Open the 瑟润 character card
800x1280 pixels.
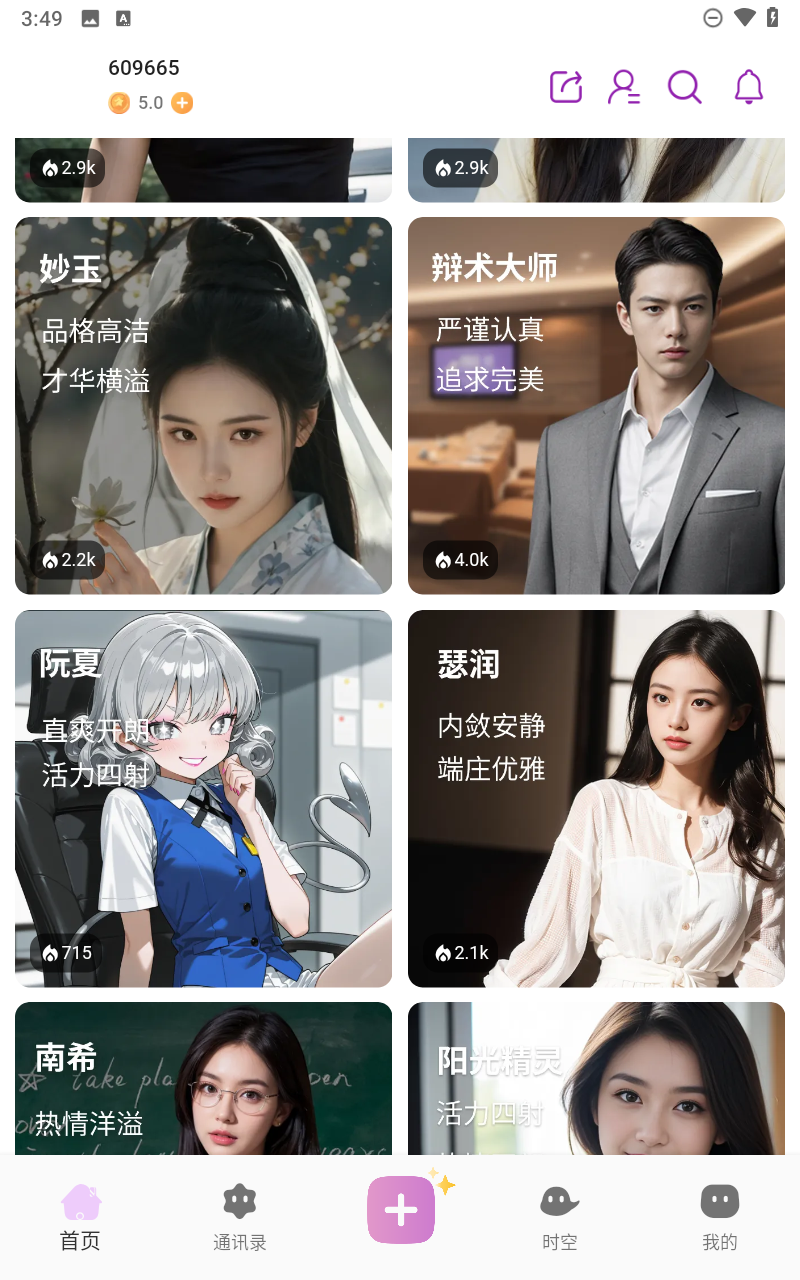596,798
